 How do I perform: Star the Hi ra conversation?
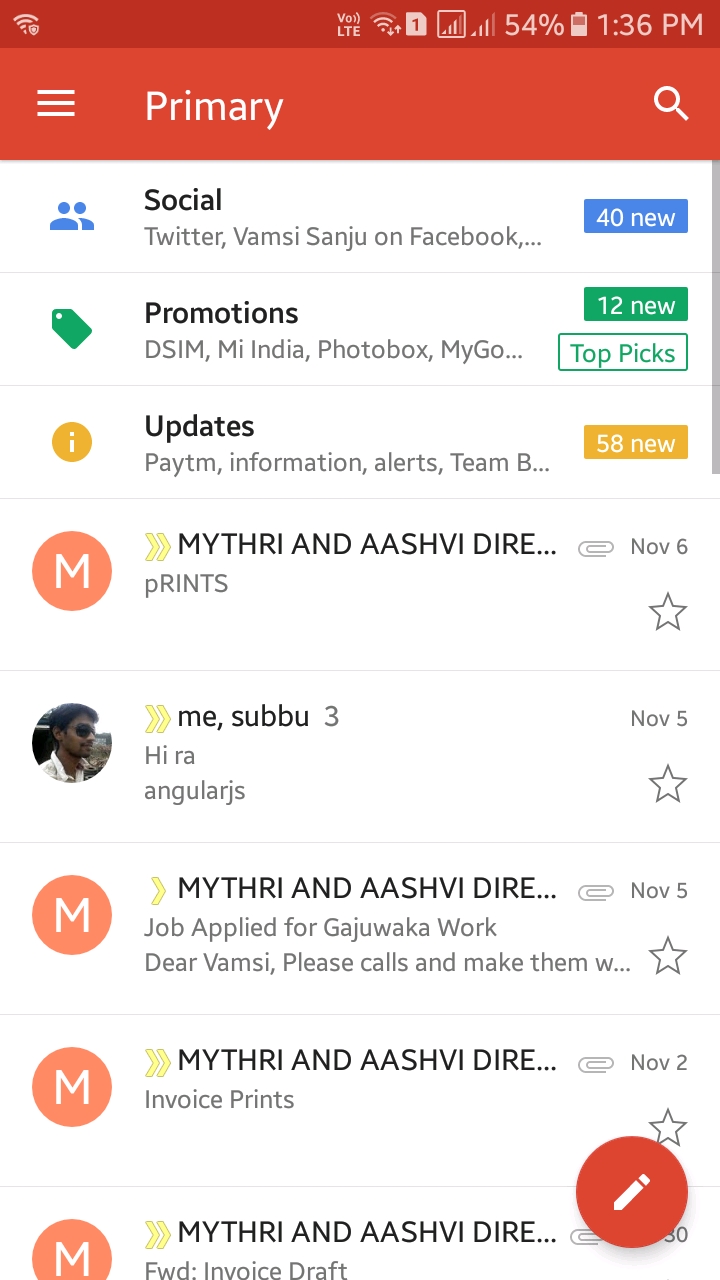668,784
